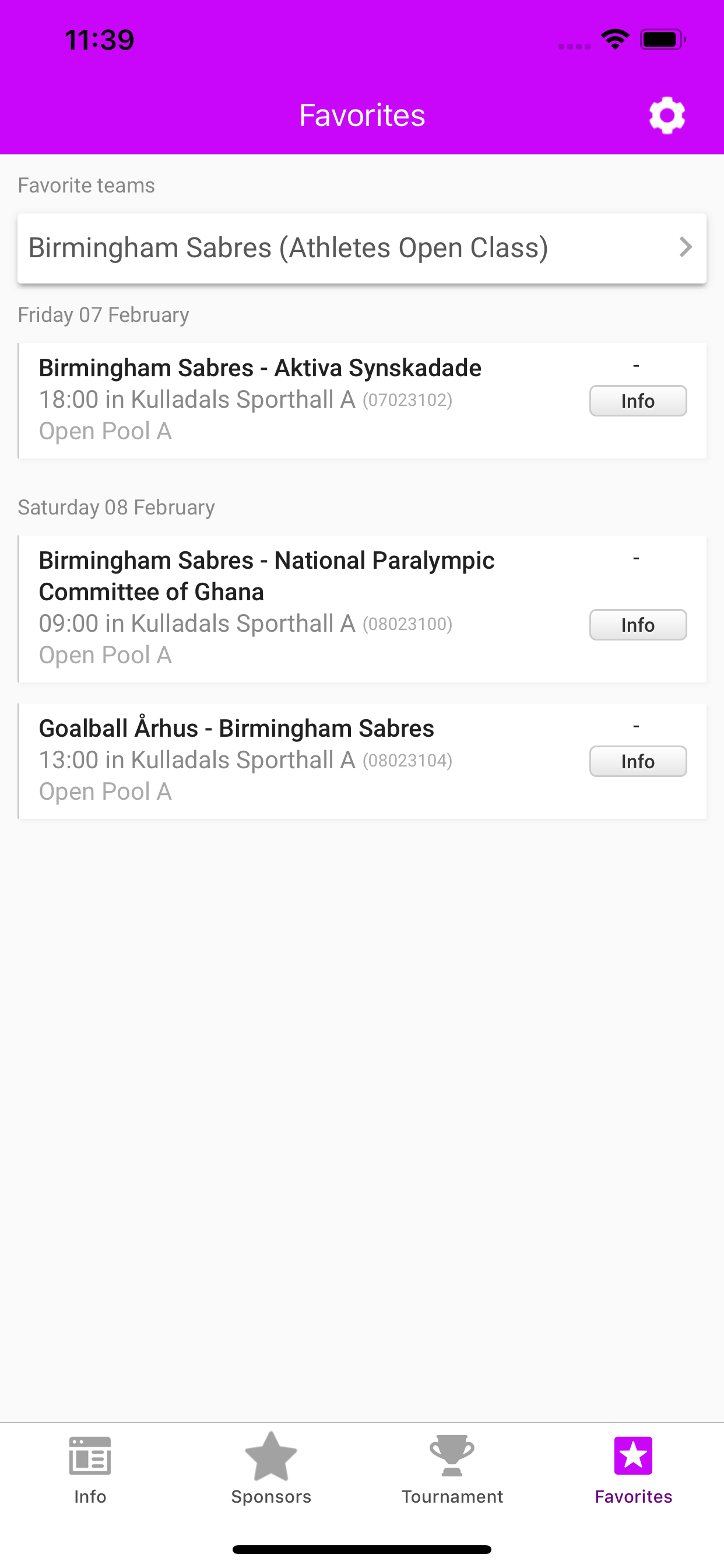Switch to the Info tab
The width and height of the screenshot is (724, 1568).
(x=90, y=1468)
